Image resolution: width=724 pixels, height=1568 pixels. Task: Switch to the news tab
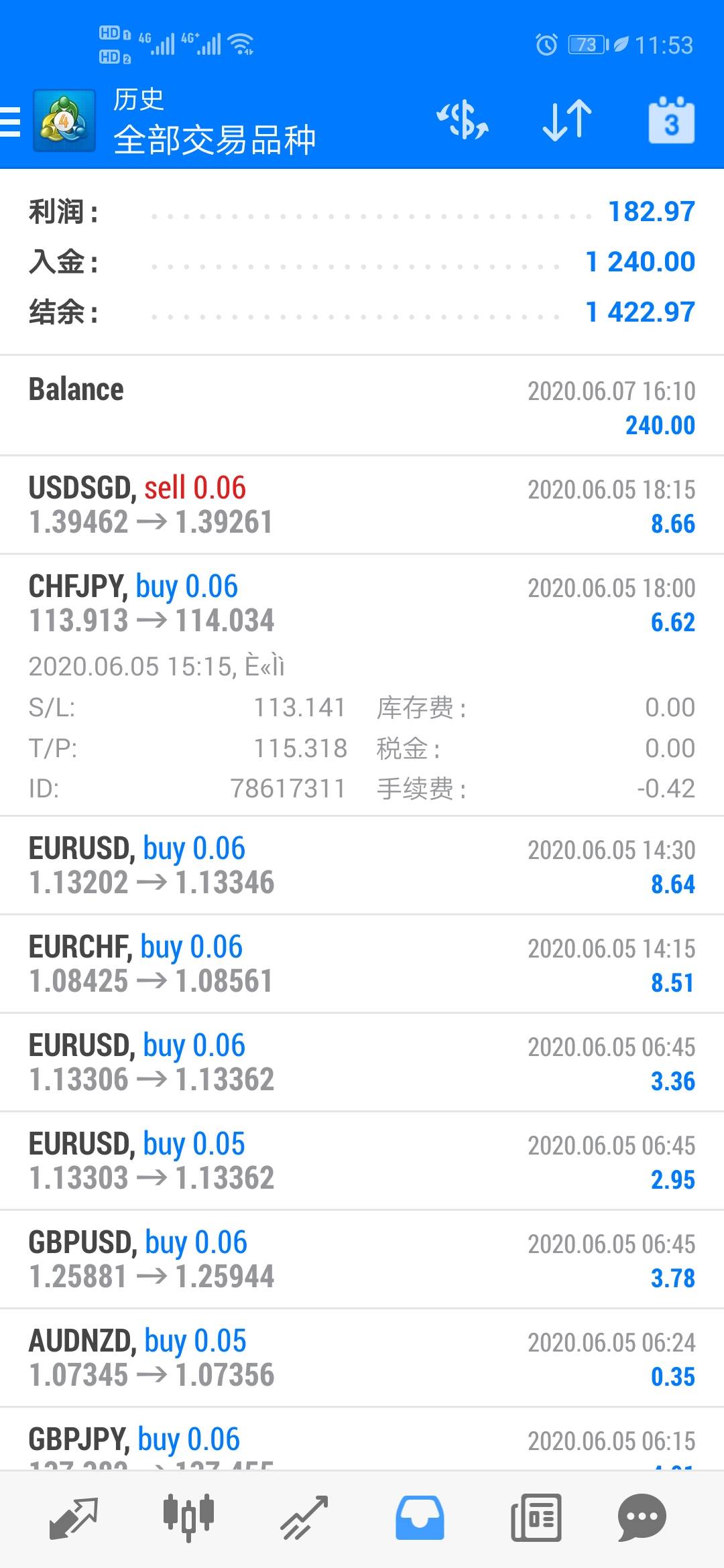coord(536,1518)
